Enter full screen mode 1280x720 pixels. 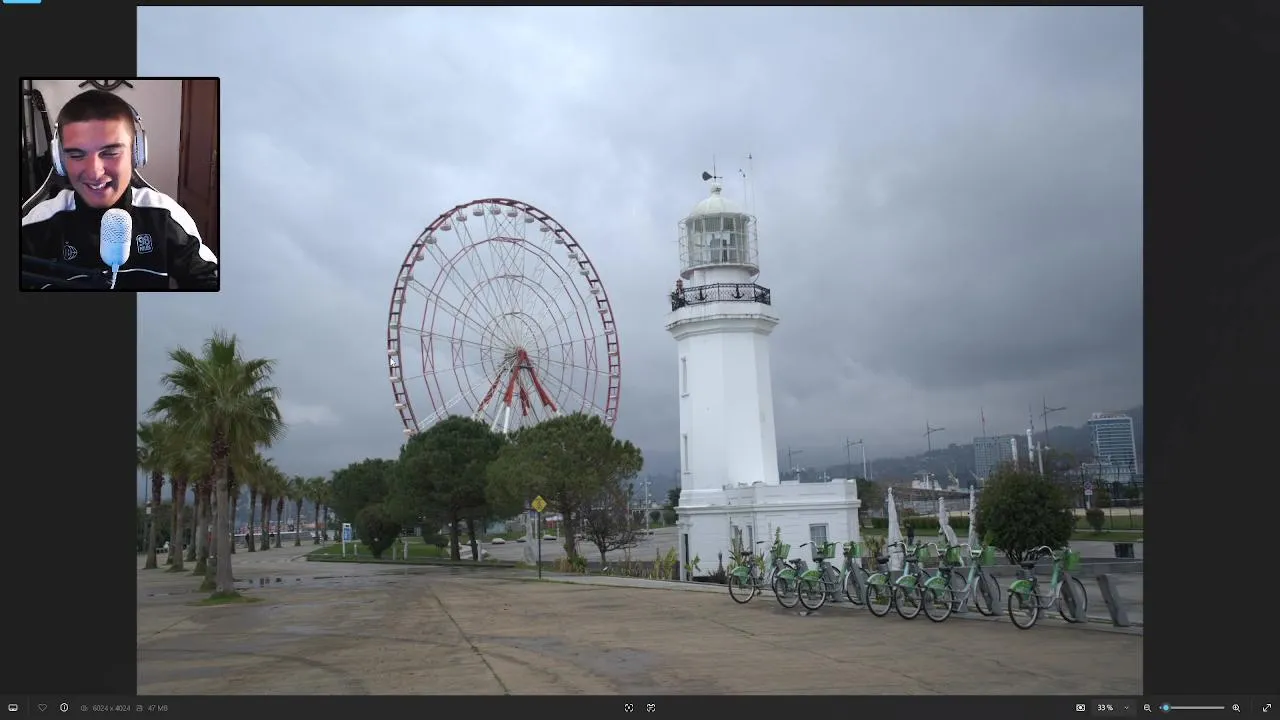pyautogui.click(x=1267, y=708)
